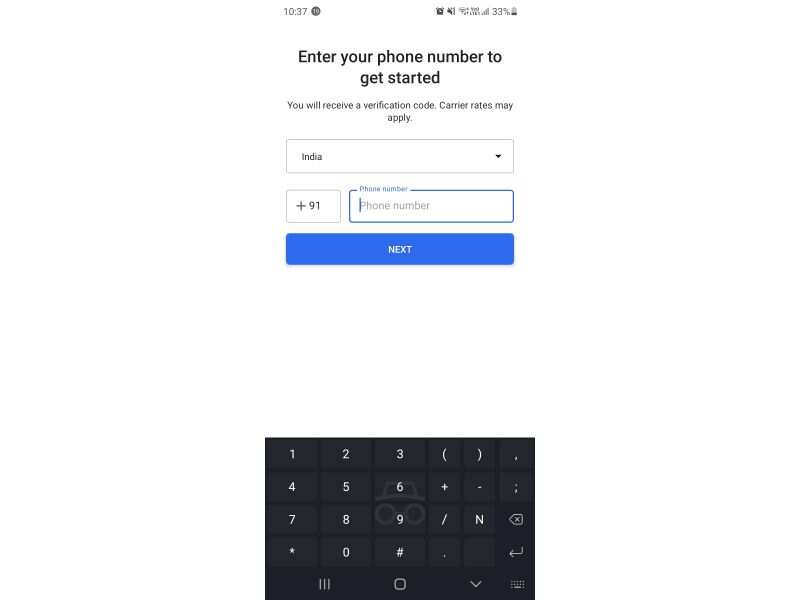Viewport: 800px width, 600px height.
Task: Open the India country dropdown
Action: (399, 156)
